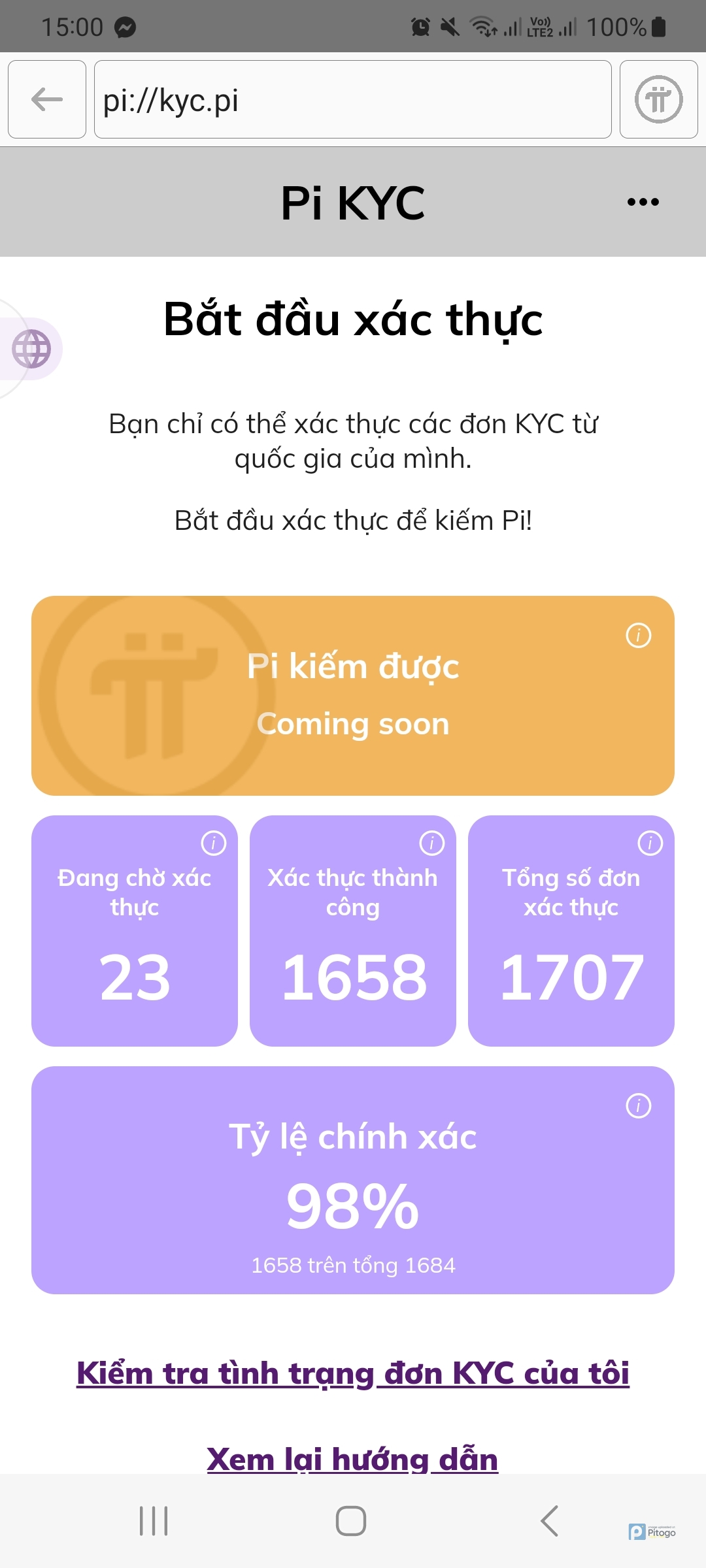The height and width of the screenshot is (1568, 706).
Task: Open Kiểm tra tình trạng đơn KYC link
Action: click(353, 1373)
